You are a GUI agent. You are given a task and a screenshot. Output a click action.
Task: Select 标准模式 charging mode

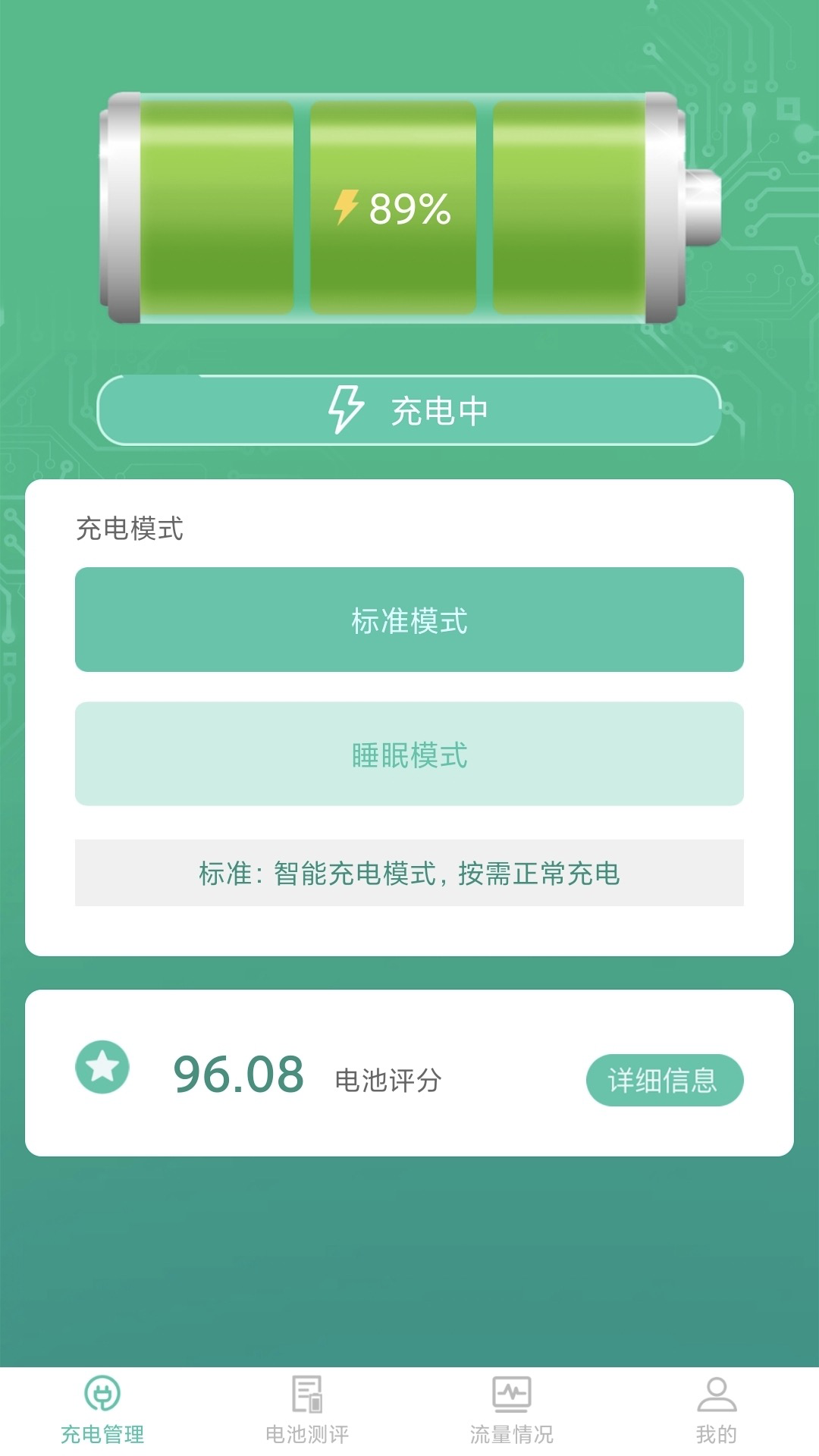pos(409,620)
